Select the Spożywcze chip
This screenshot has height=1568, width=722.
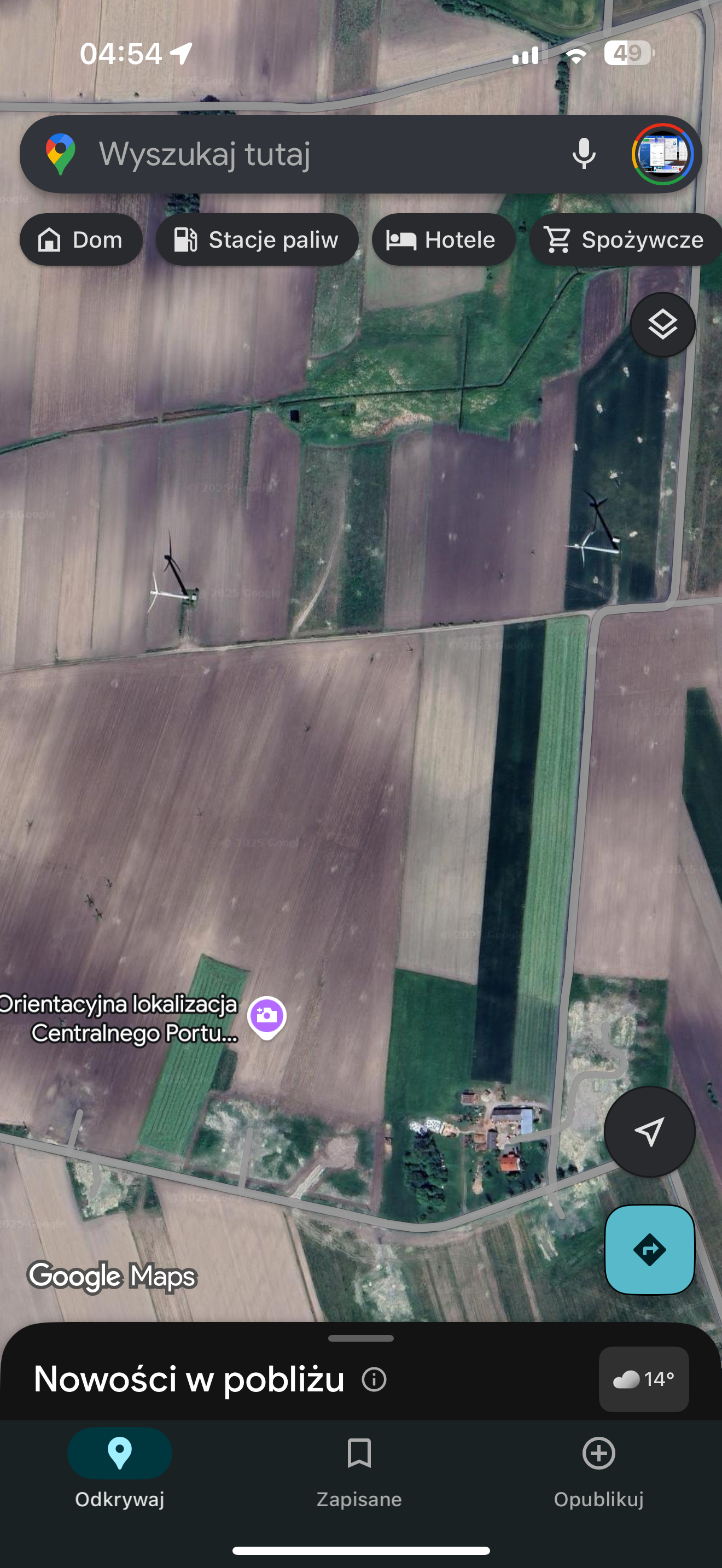(x=625, y=240)
